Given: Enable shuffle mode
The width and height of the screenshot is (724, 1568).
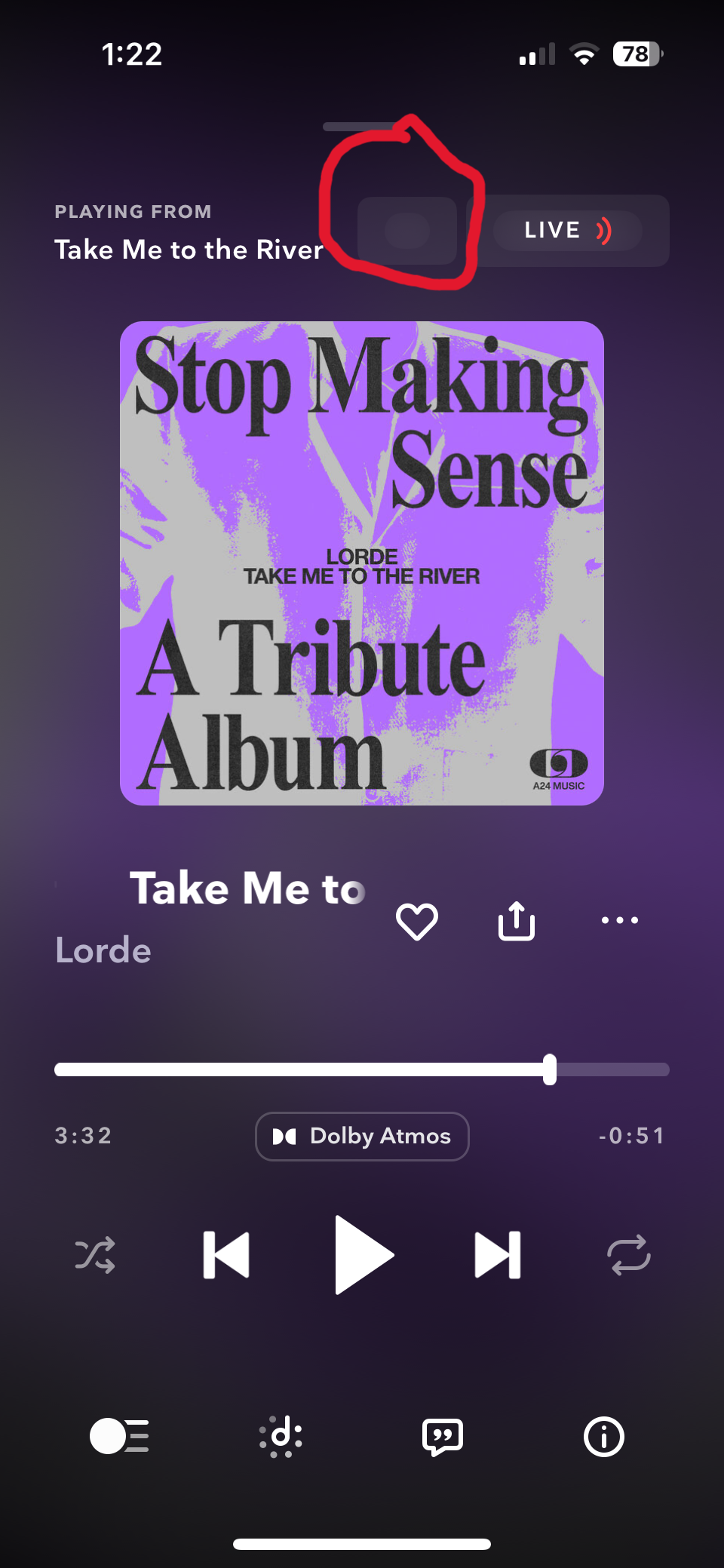Looking at the screenshot, I should click(95, 1255).
